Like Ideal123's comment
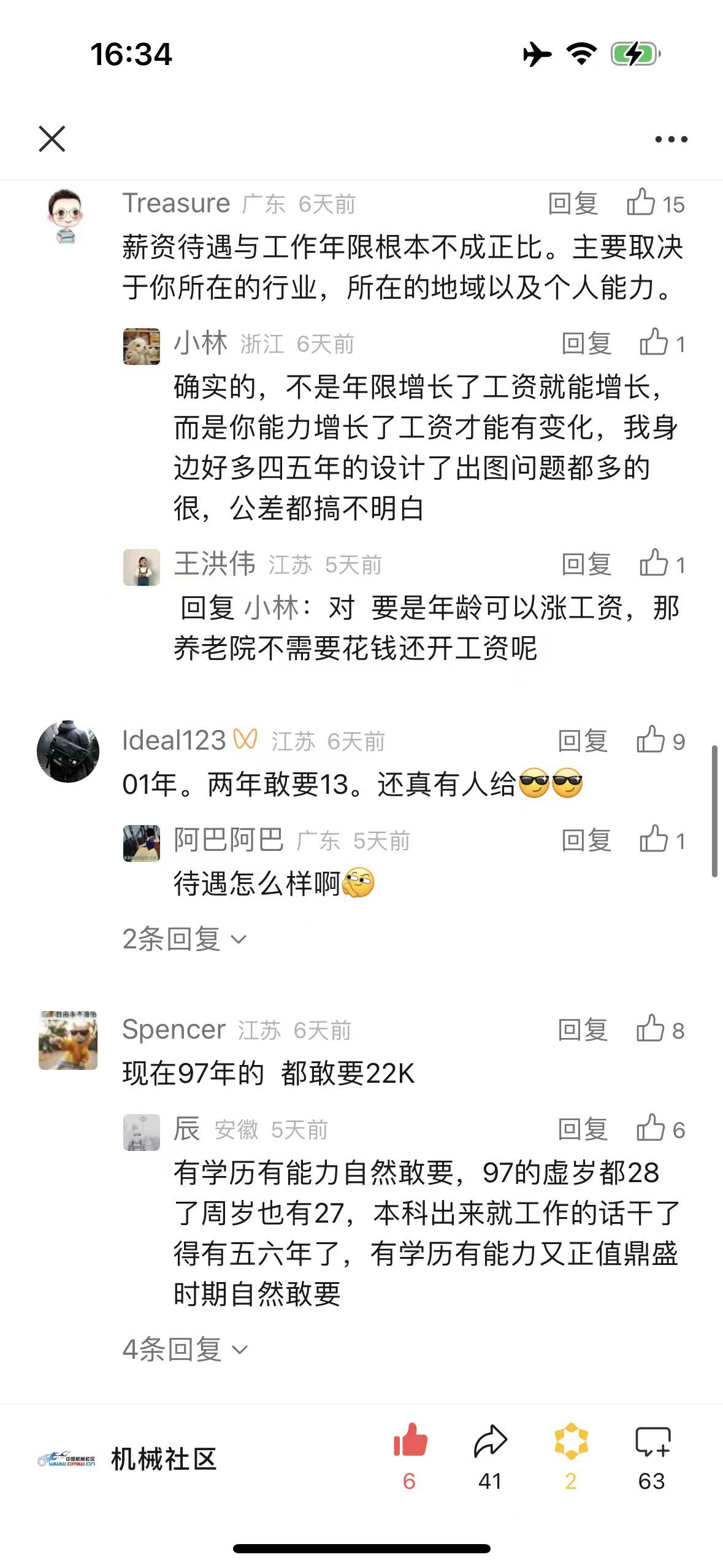723x1568 pixels. tap(651, 740)
